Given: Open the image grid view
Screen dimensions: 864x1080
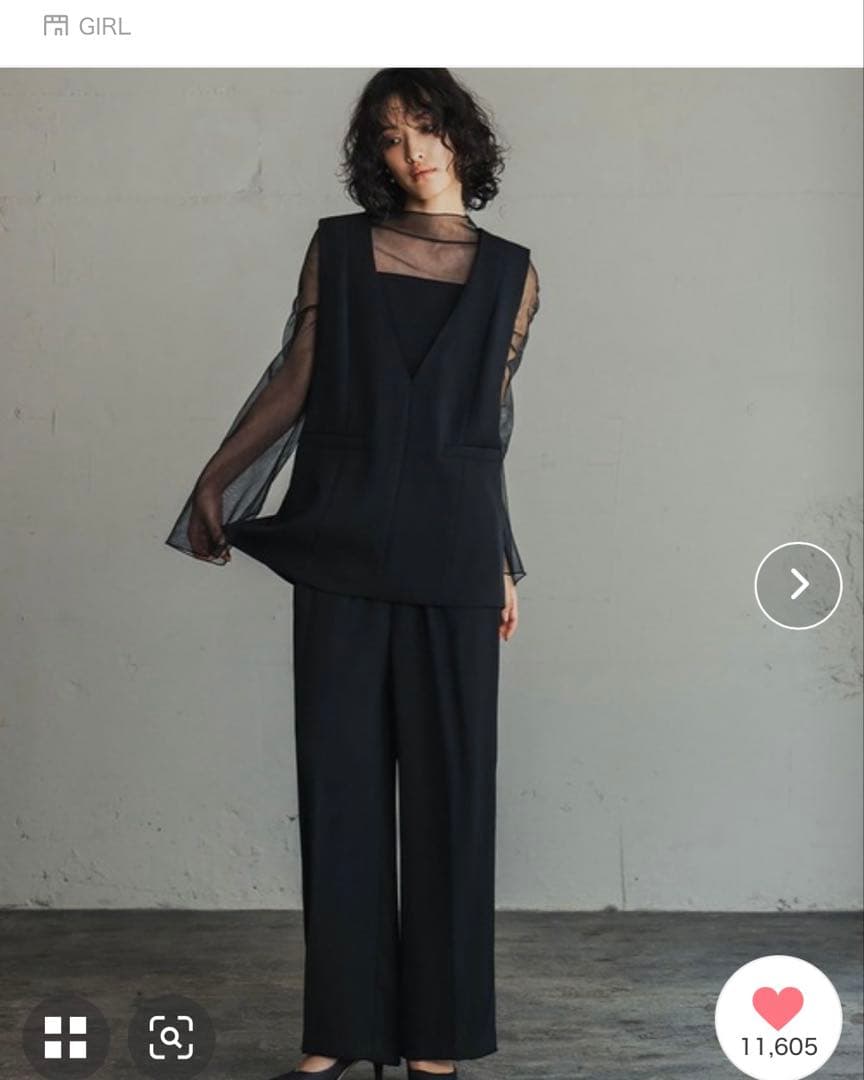Looking at the screenshot, I should pos(65,1037).
